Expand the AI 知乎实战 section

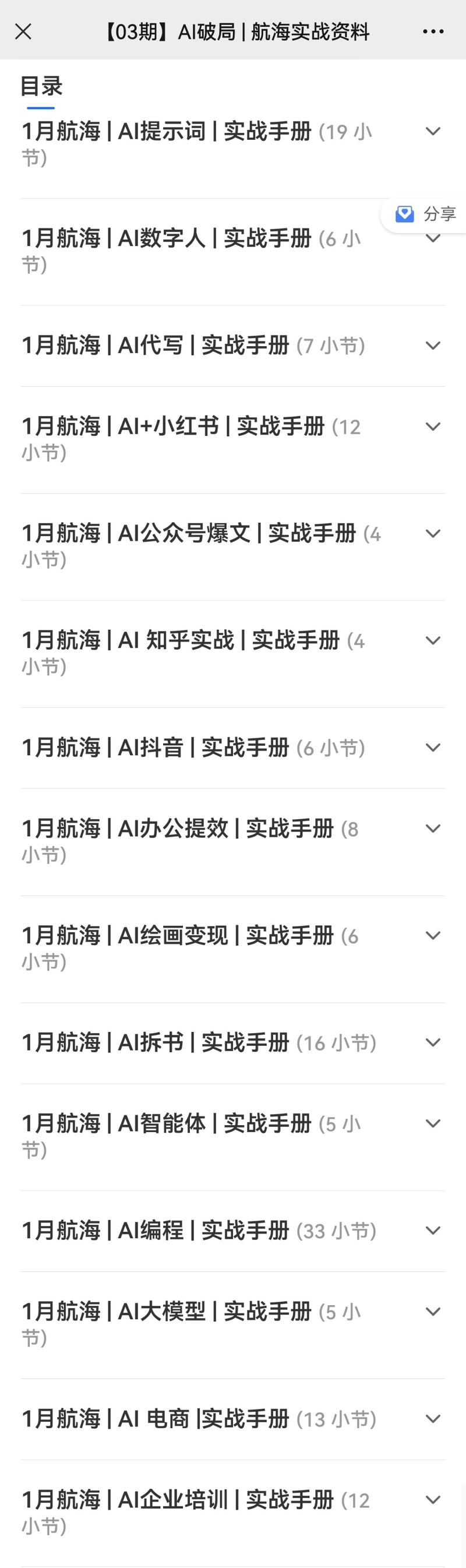pyautogui.click(x=433, y=640)
